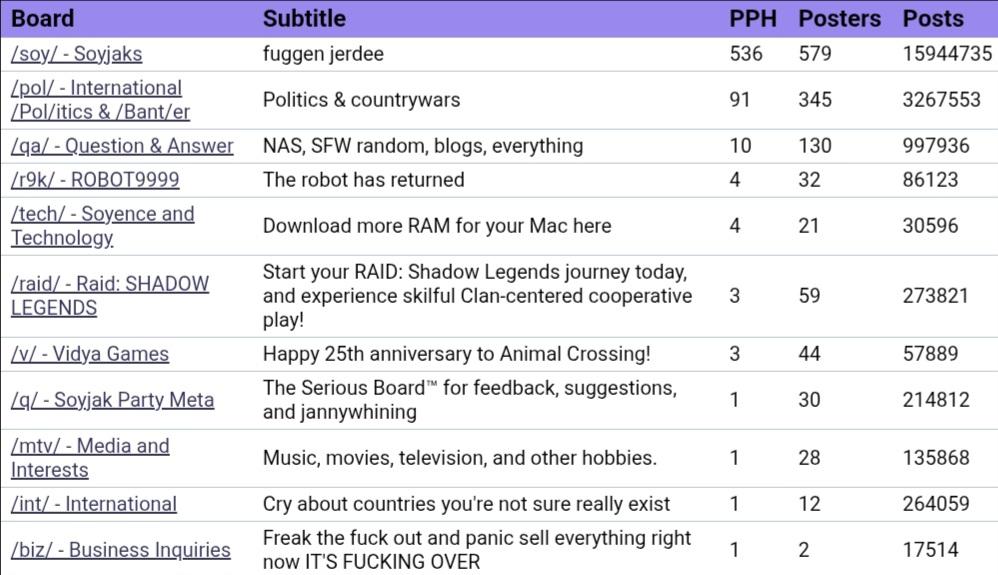This screenshot has width=998, height=575.
Task: Open /mtv/ - Media and Interests link
Action: point(90,446)
